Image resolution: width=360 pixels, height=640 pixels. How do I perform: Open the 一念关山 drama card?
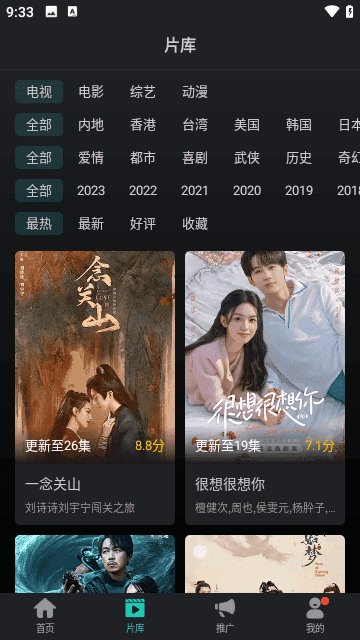point(95,388)
